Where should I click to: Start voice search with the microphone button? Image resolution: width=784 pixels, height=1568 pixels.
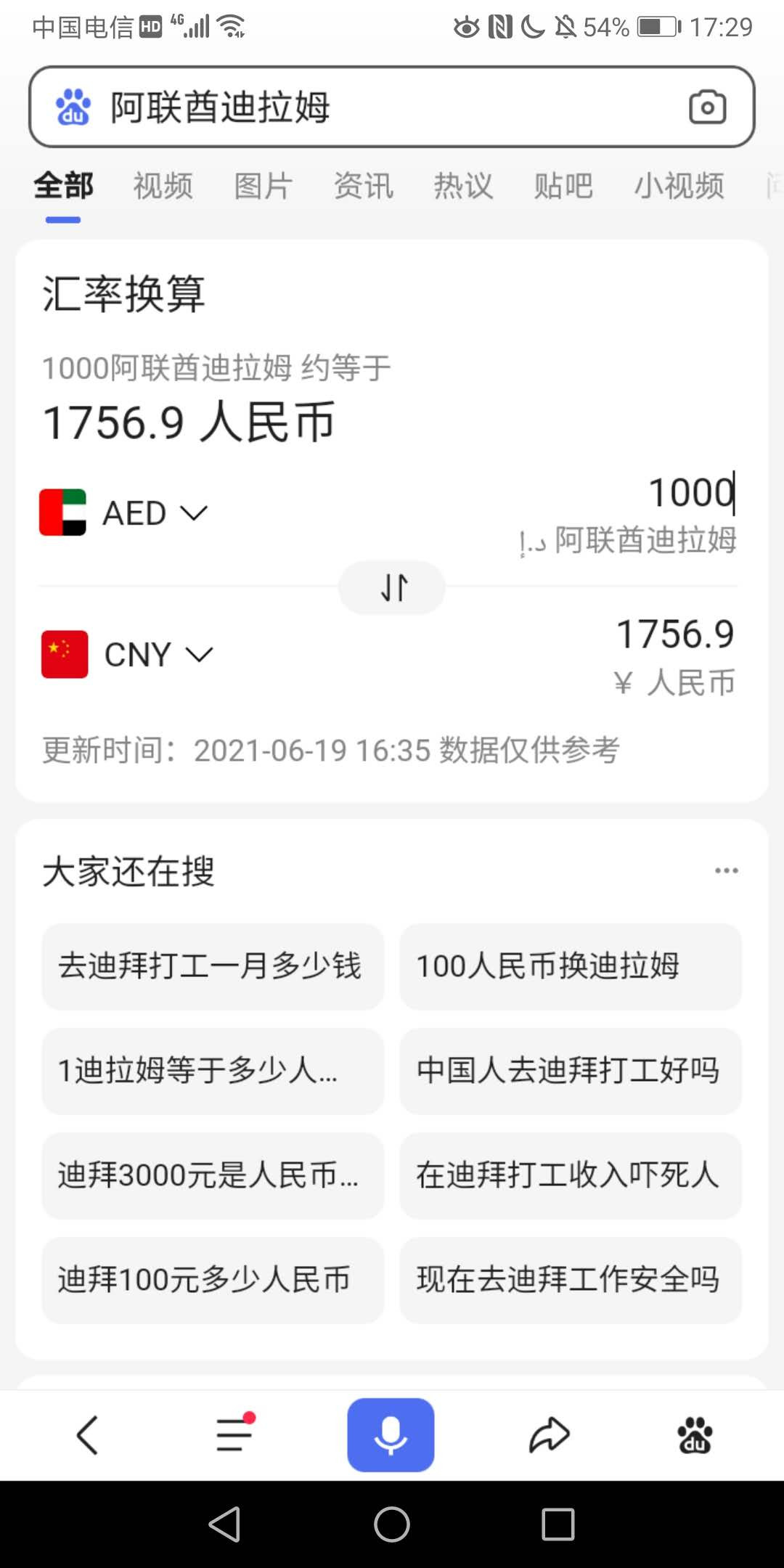tap(391, 1434)
